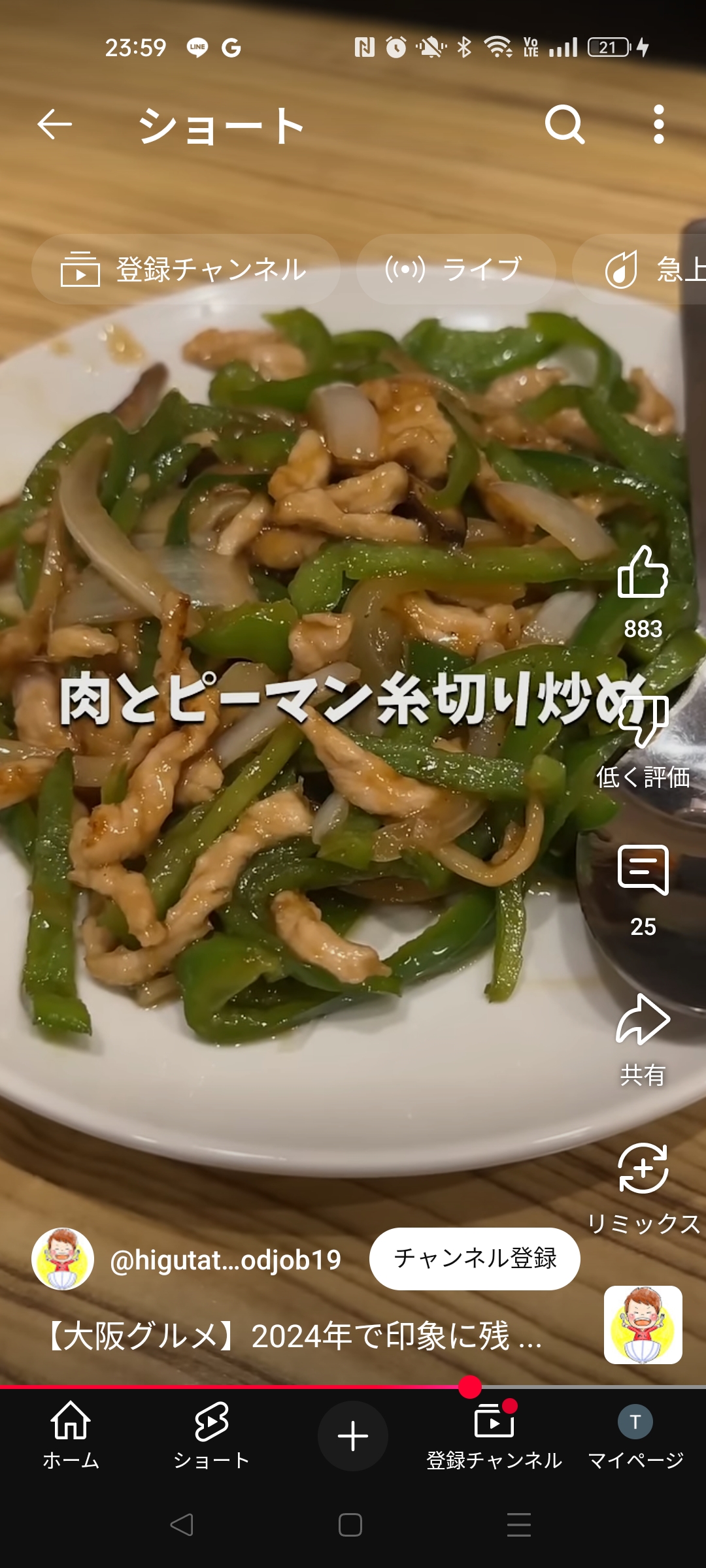Open search from the top bar
Viewport: 706px width, 1568px height.
click(x=565, y=124)
